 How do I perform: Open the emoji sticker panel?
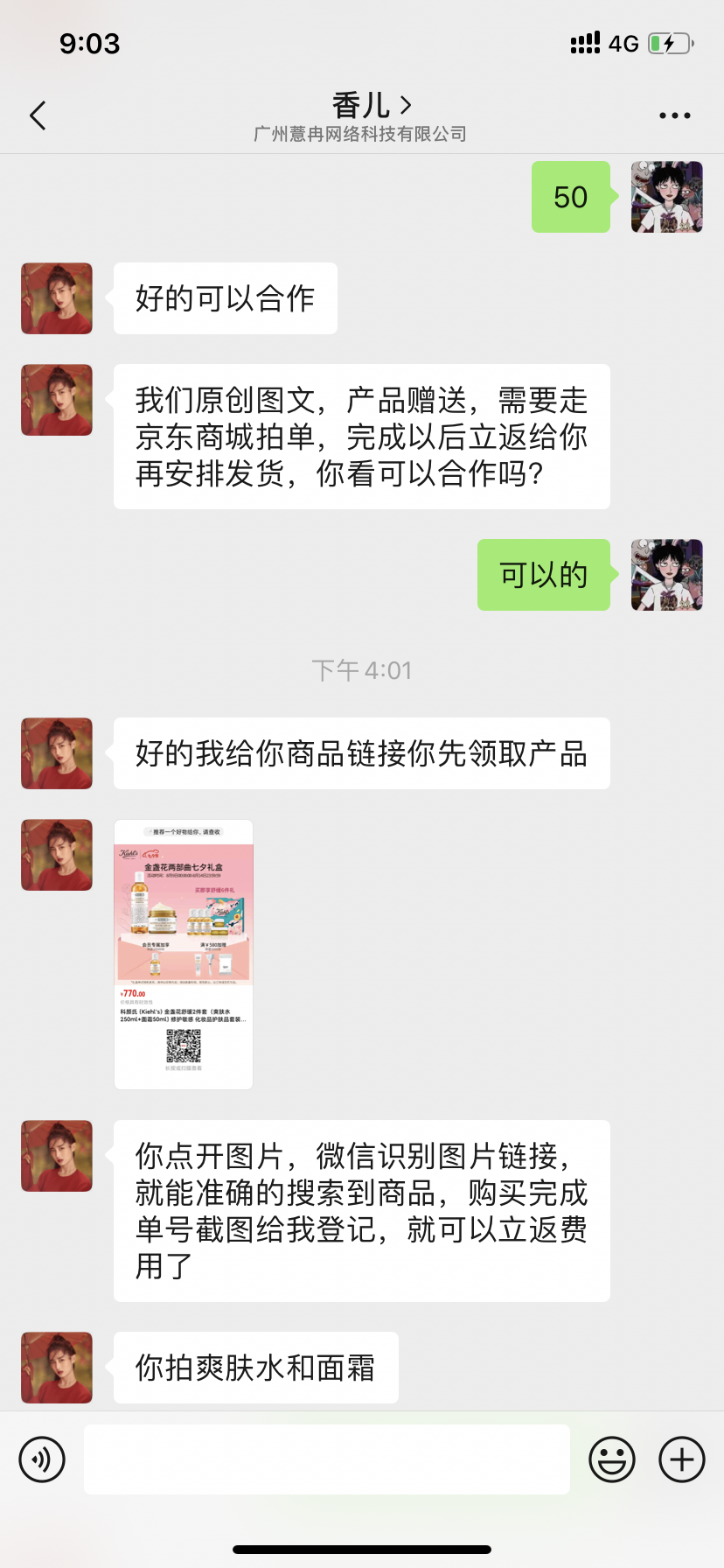(612, 1459)
